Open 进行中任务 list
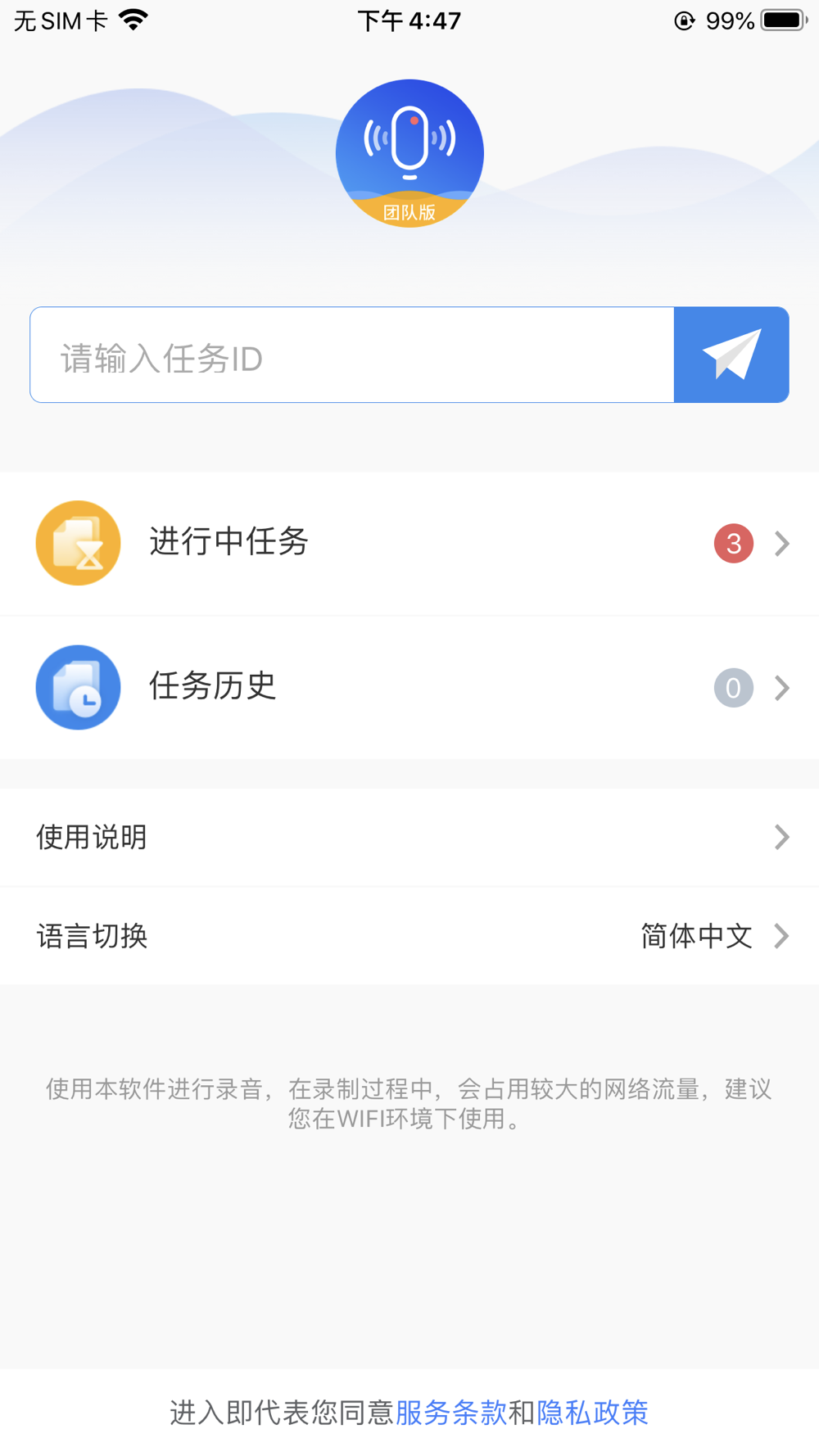Viewport: 819px width, 1456px height. point(409,543)
